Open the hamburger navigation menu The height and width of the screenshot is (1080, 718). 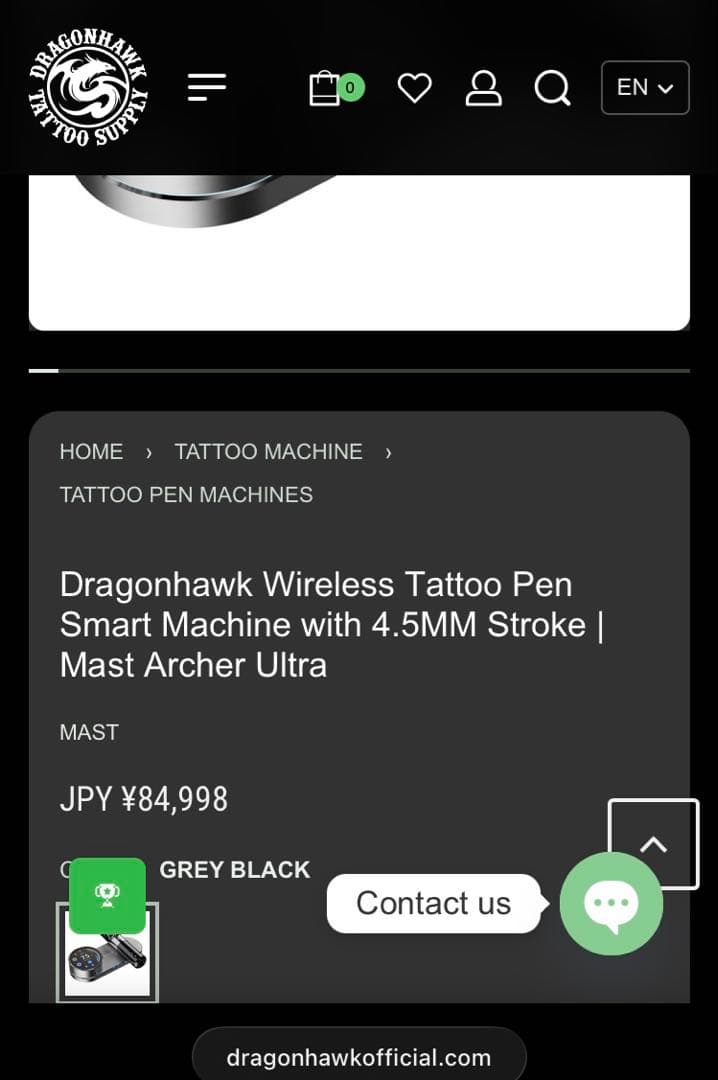pos(207,88)
